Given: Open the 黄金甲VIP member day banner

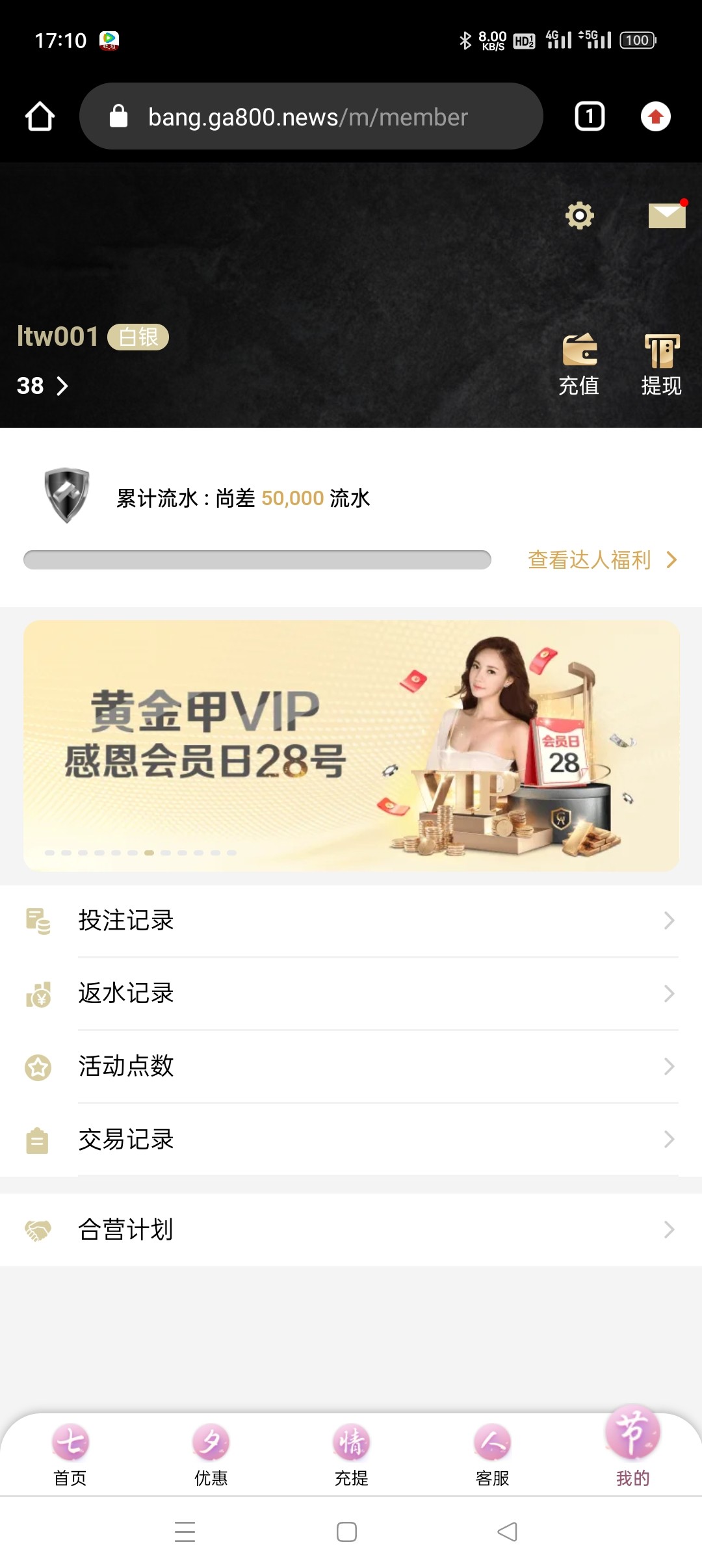Looking at the screenshot, I should 351,745.
